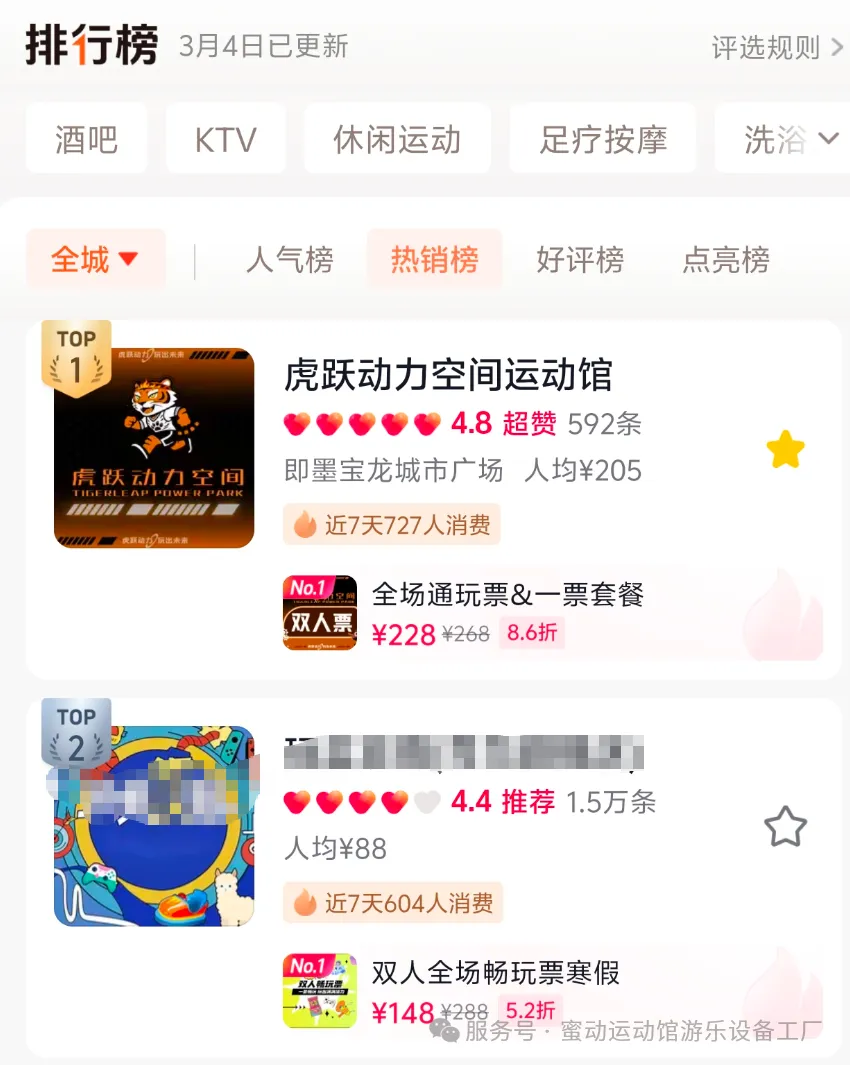Switch to the 点亮榜 tab
The height and width of the screenshot is (1065, 850).
pyautogui.click(x=725, y=260)
